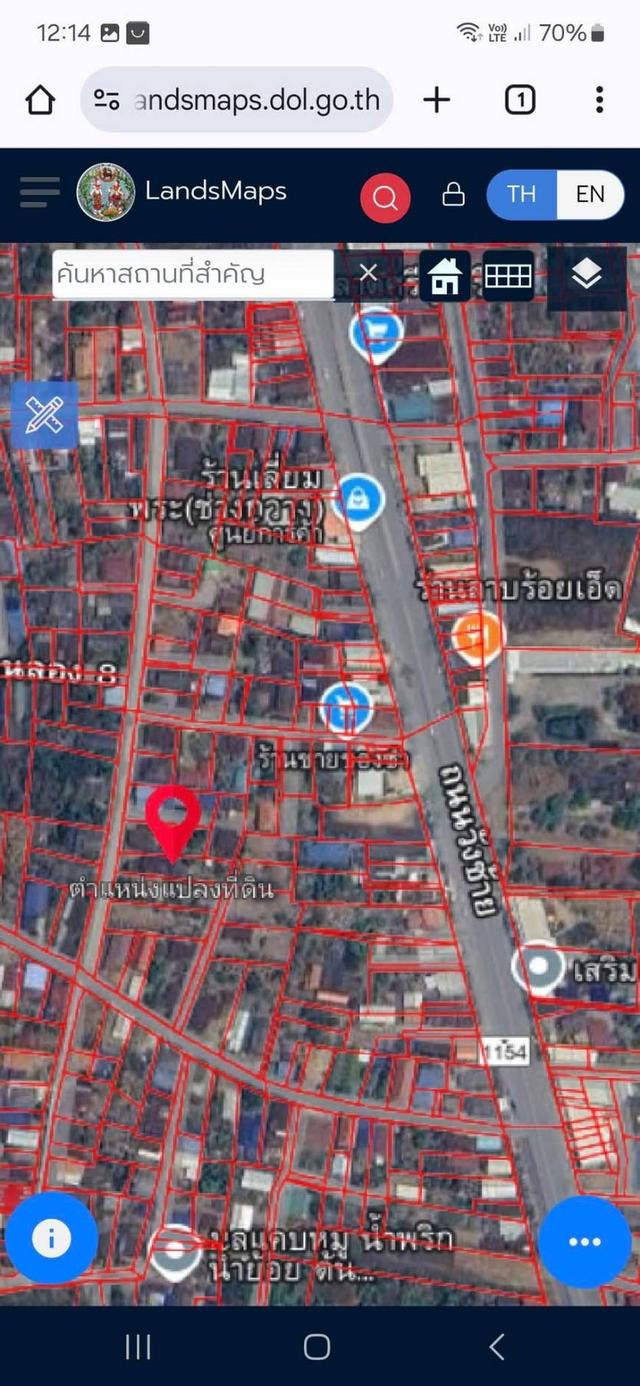The width and height of the screenshot is (640, 1386).
Task: Switch language to TH
Action: coord(521,194)
